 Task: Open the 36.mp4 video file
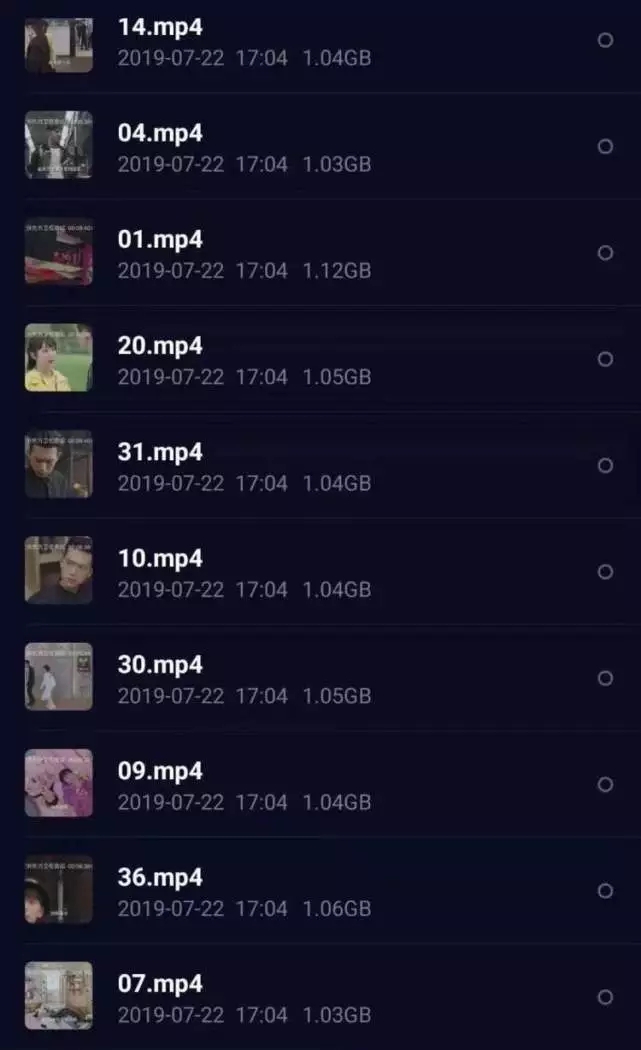160,877
